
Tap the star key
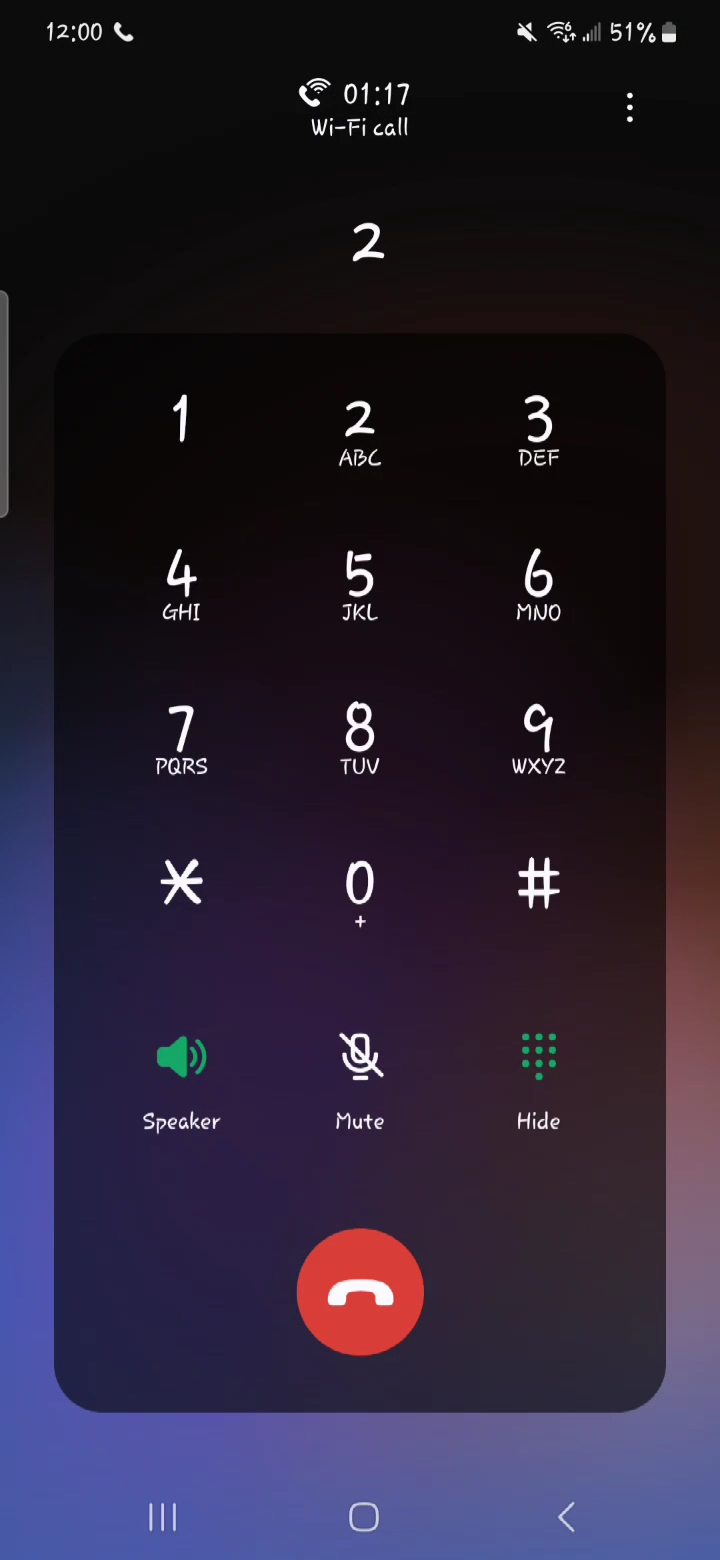point(181,884)
